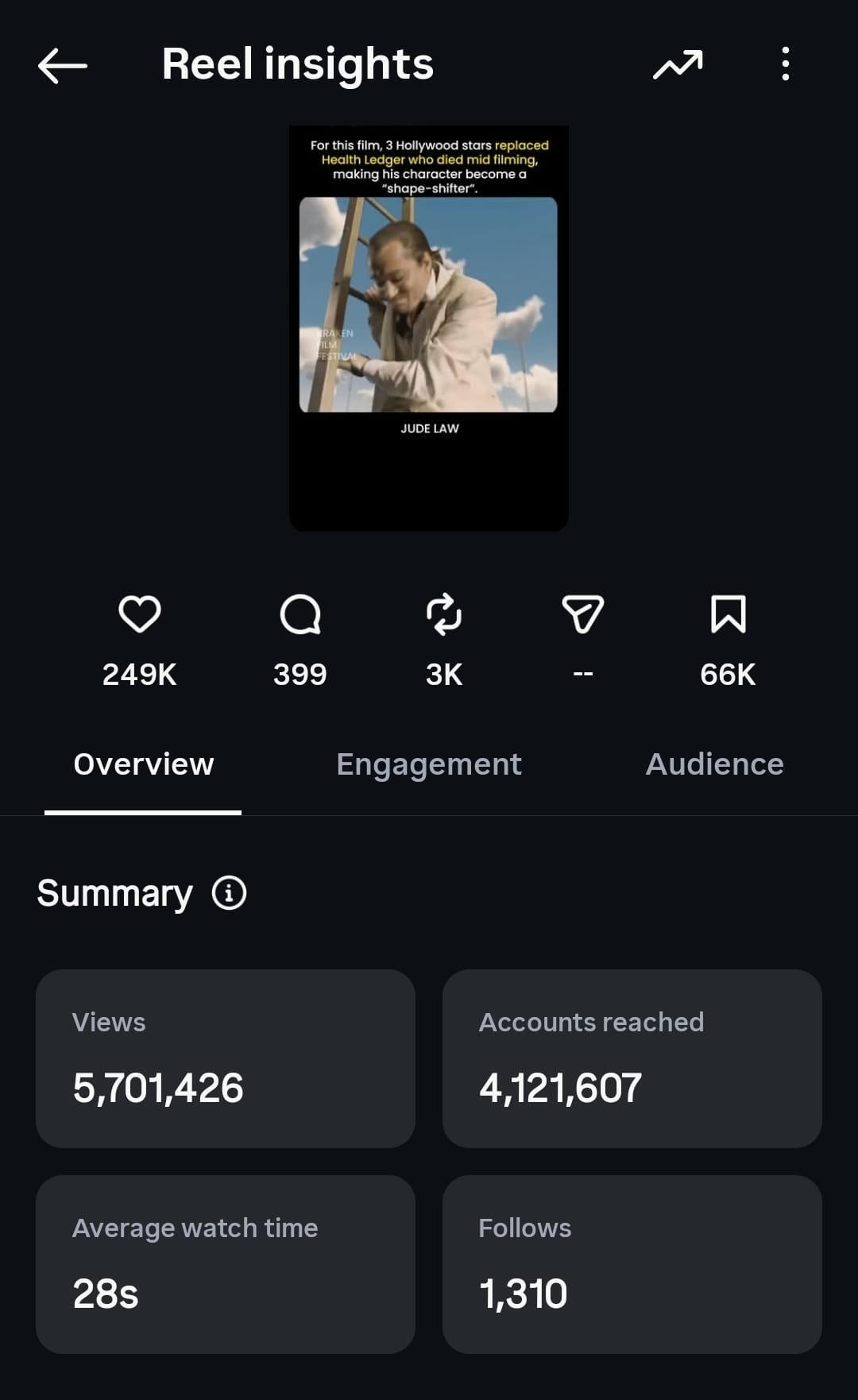The width and height of the screenshot is (858, 1400).
Task: Open the reel preview thumbnail
Action: click(429, 328)
